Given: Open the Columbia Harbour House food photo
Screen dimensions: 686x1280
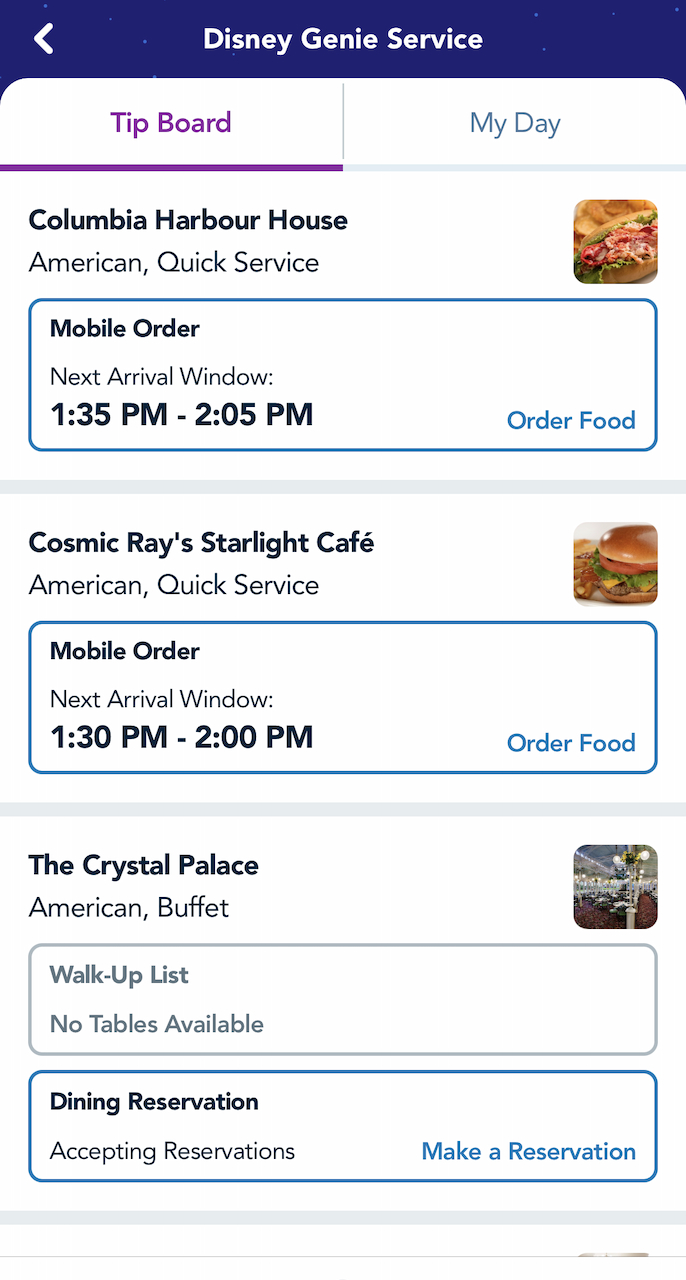Looking at the screenshot, I should pyautogui.click(x=615, y=242).
